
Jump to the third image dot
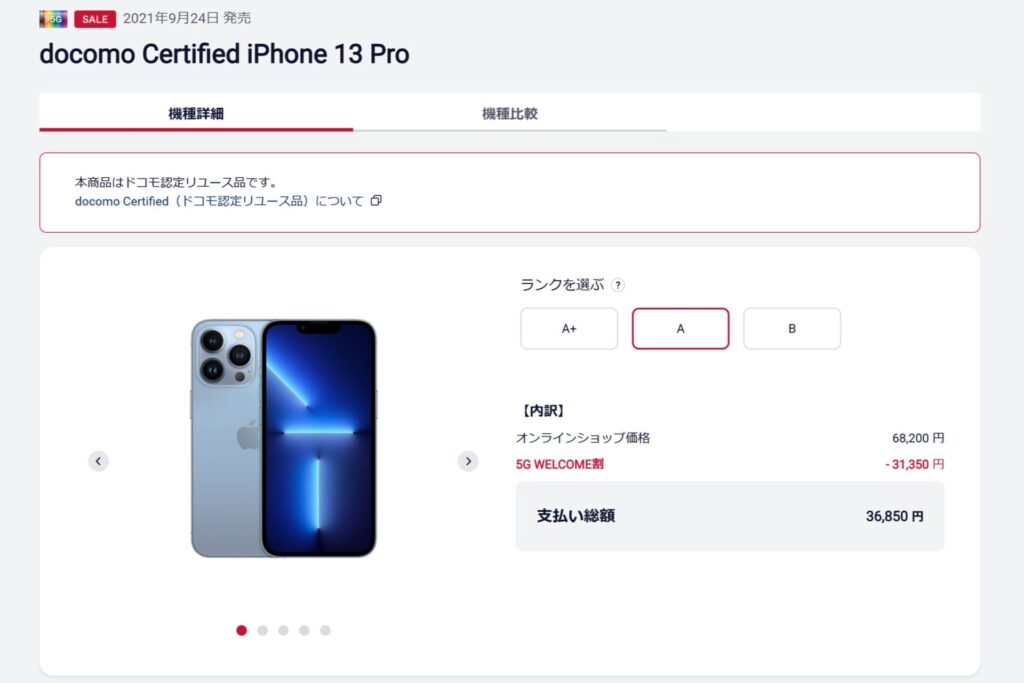(283, 630)
